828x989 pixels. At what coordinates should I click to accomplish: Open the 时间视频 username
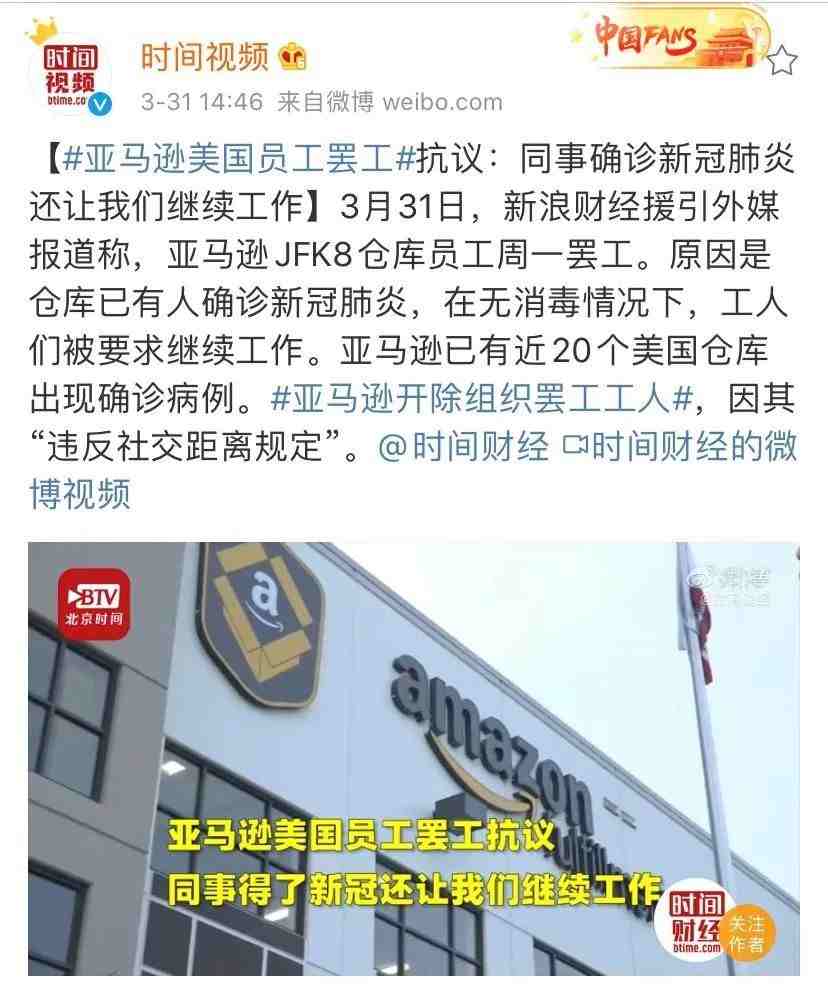[x=204, y=57]
